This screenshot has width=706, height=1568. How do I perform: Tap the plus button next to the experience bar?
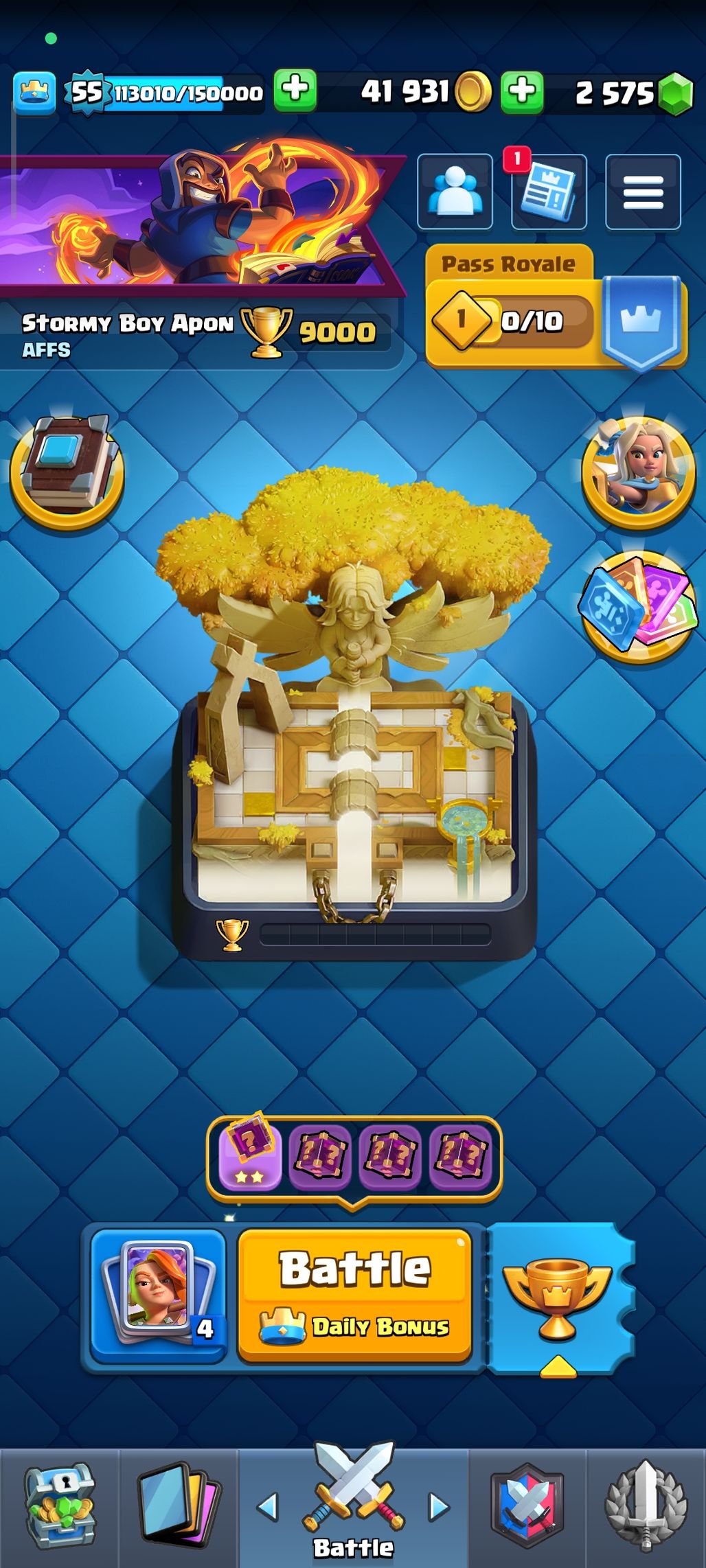click(295, 91)
